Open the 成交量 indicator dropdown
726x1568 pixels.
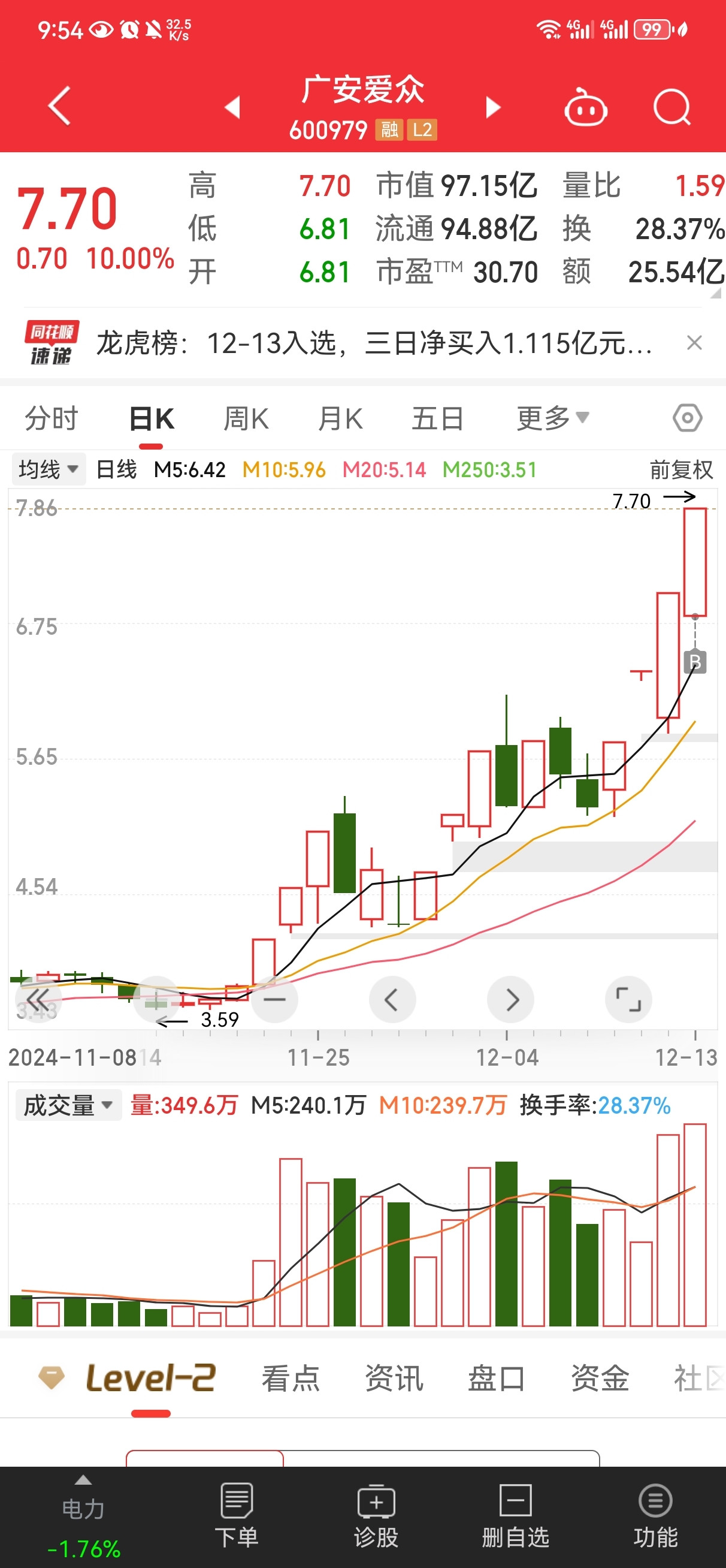click(x=68, y=1105)
